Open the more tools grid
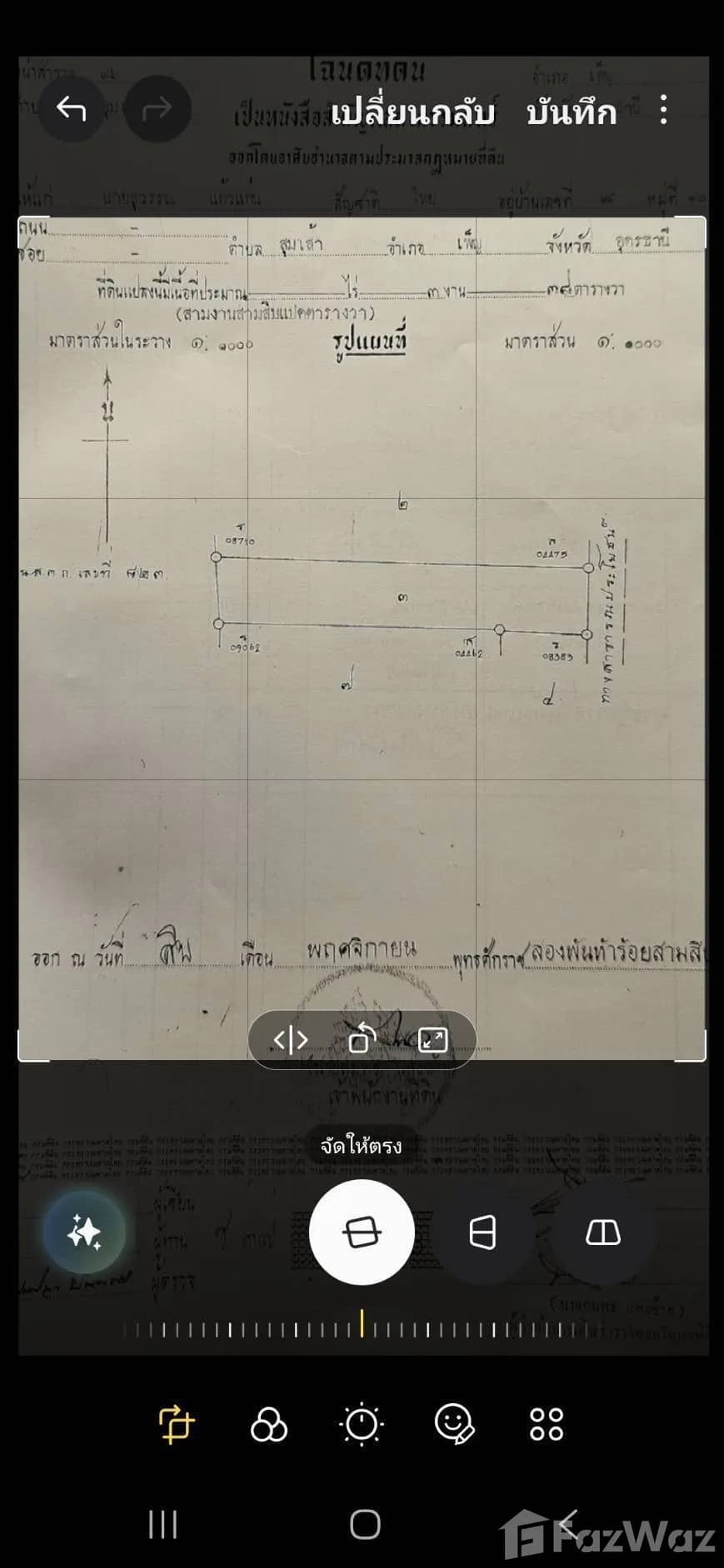 pos(547,1423)
